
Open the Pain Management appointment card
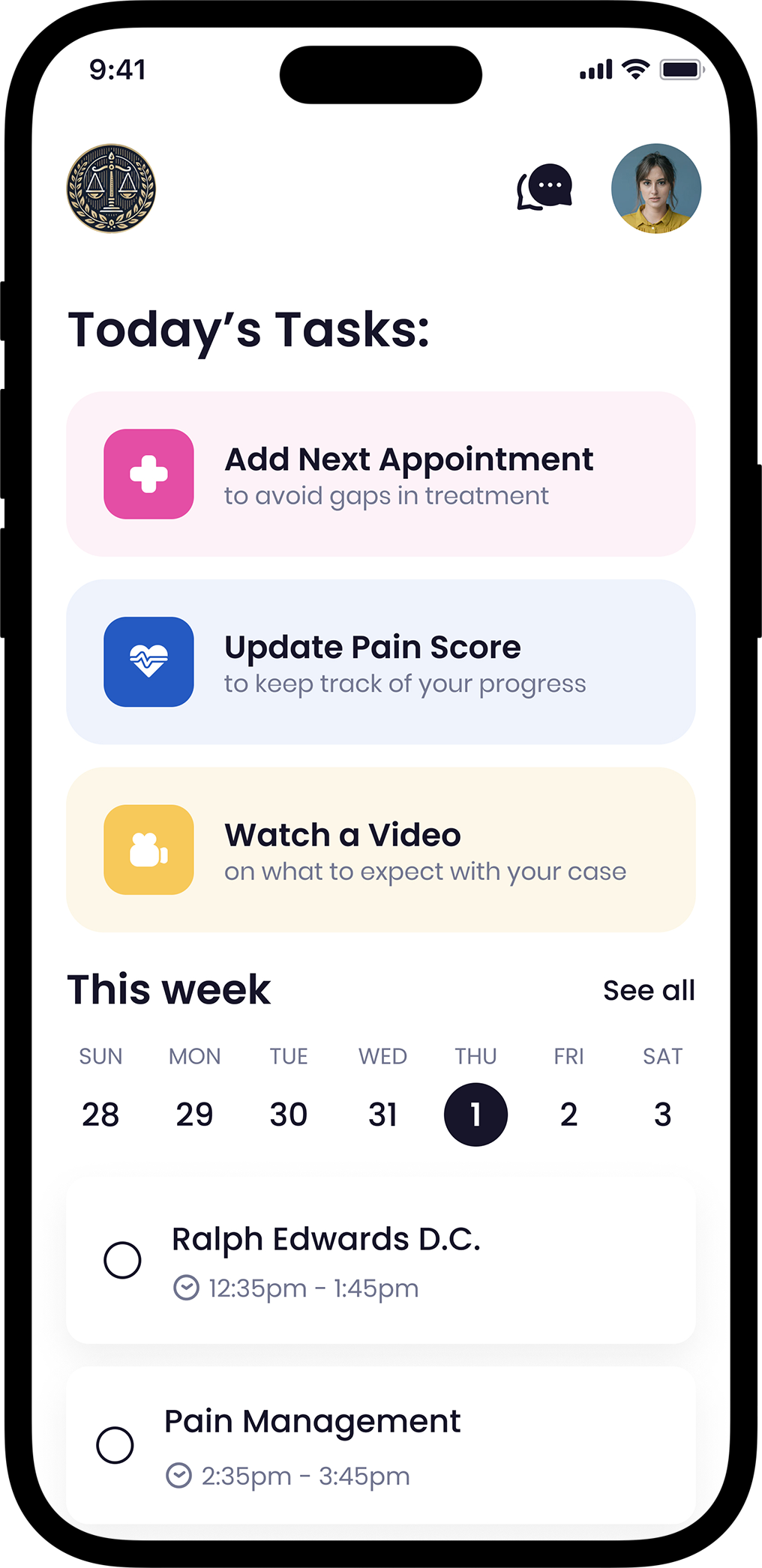pyautogui.click(x=381, y=1445)
